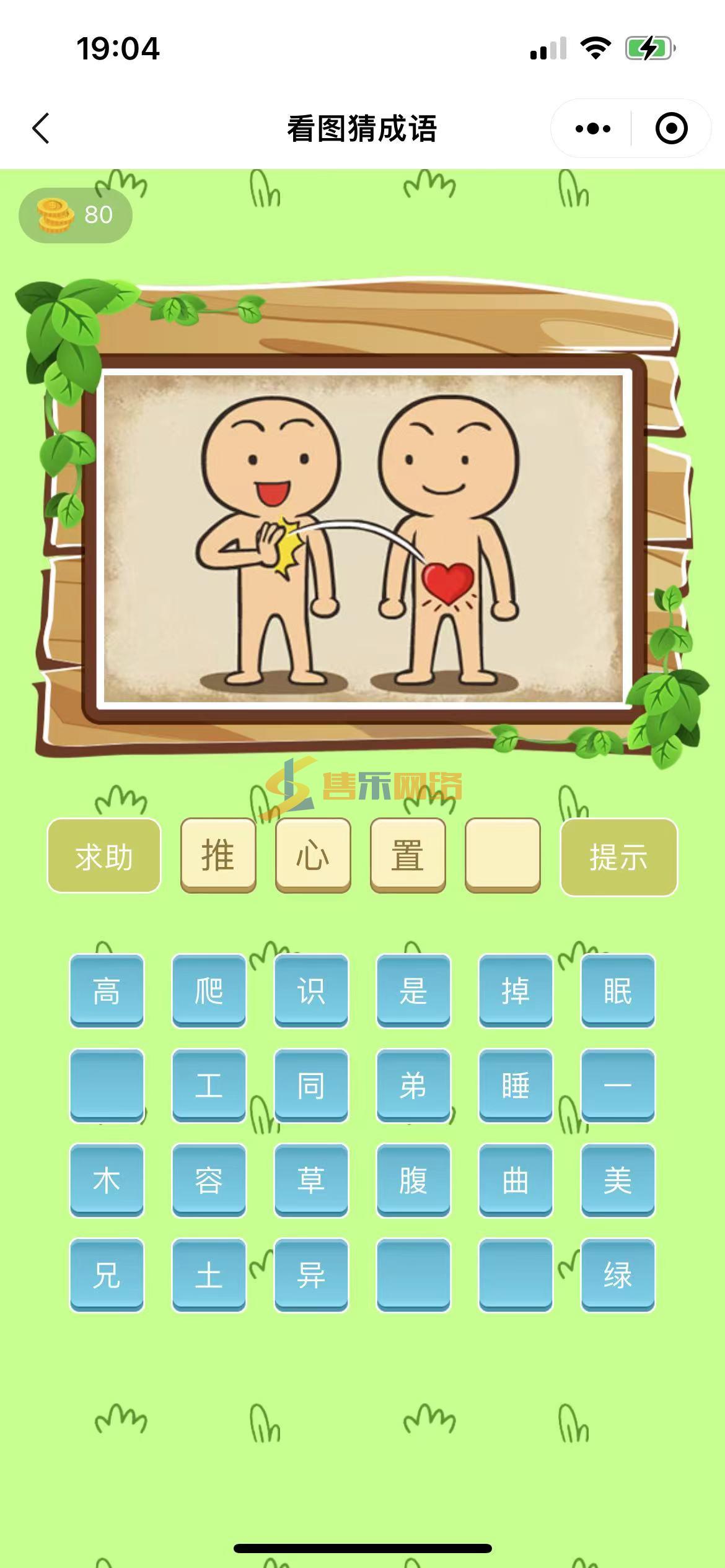
Task: Pick the character tile 兄
Action: pos(107,1275)
